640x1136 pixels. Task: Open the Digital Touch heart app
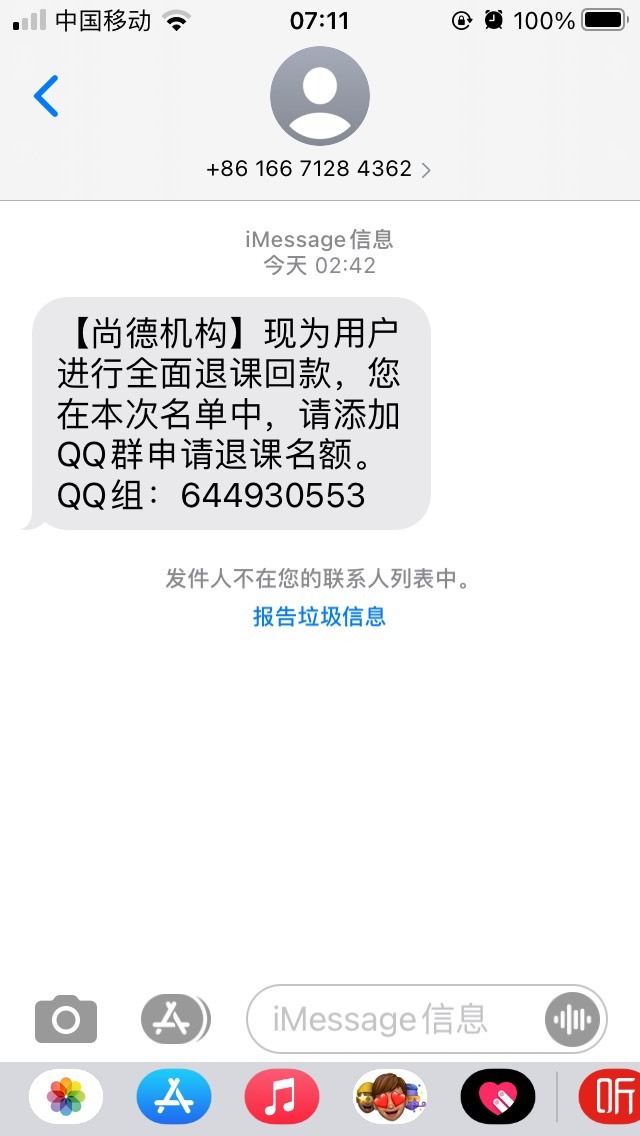click(x=498, y=1097)
